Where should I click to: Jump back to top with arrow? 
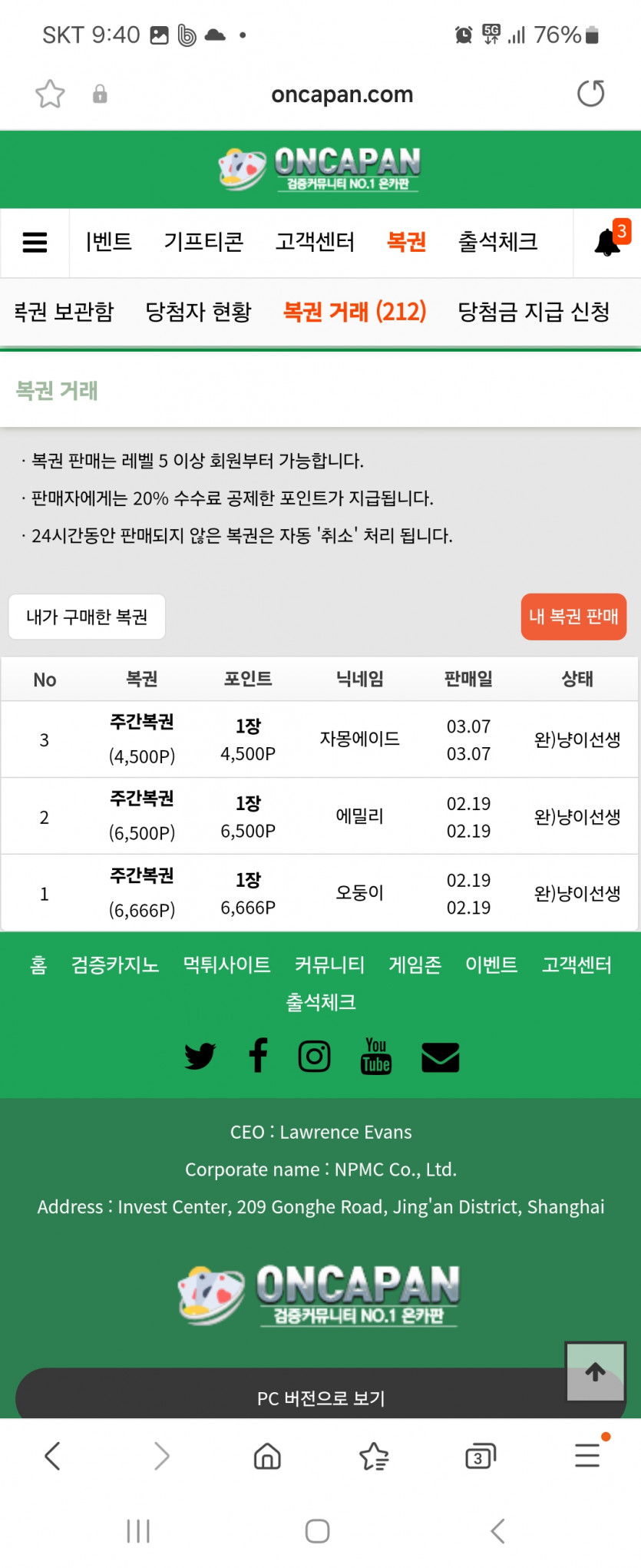[x=596, y=1371]
